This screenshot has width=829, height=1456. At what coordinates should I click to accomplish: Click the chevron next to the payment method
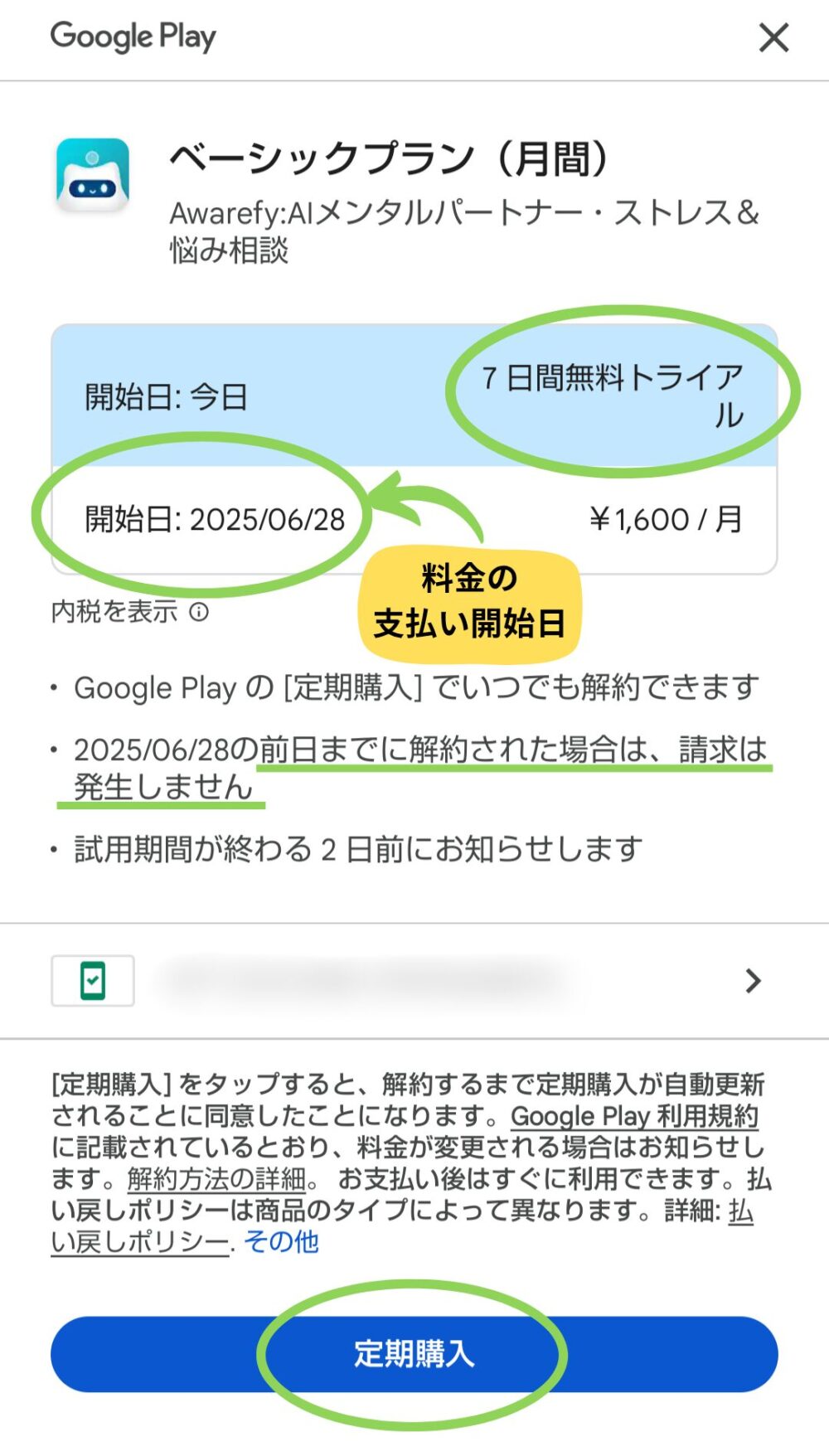tap(754, 981)
